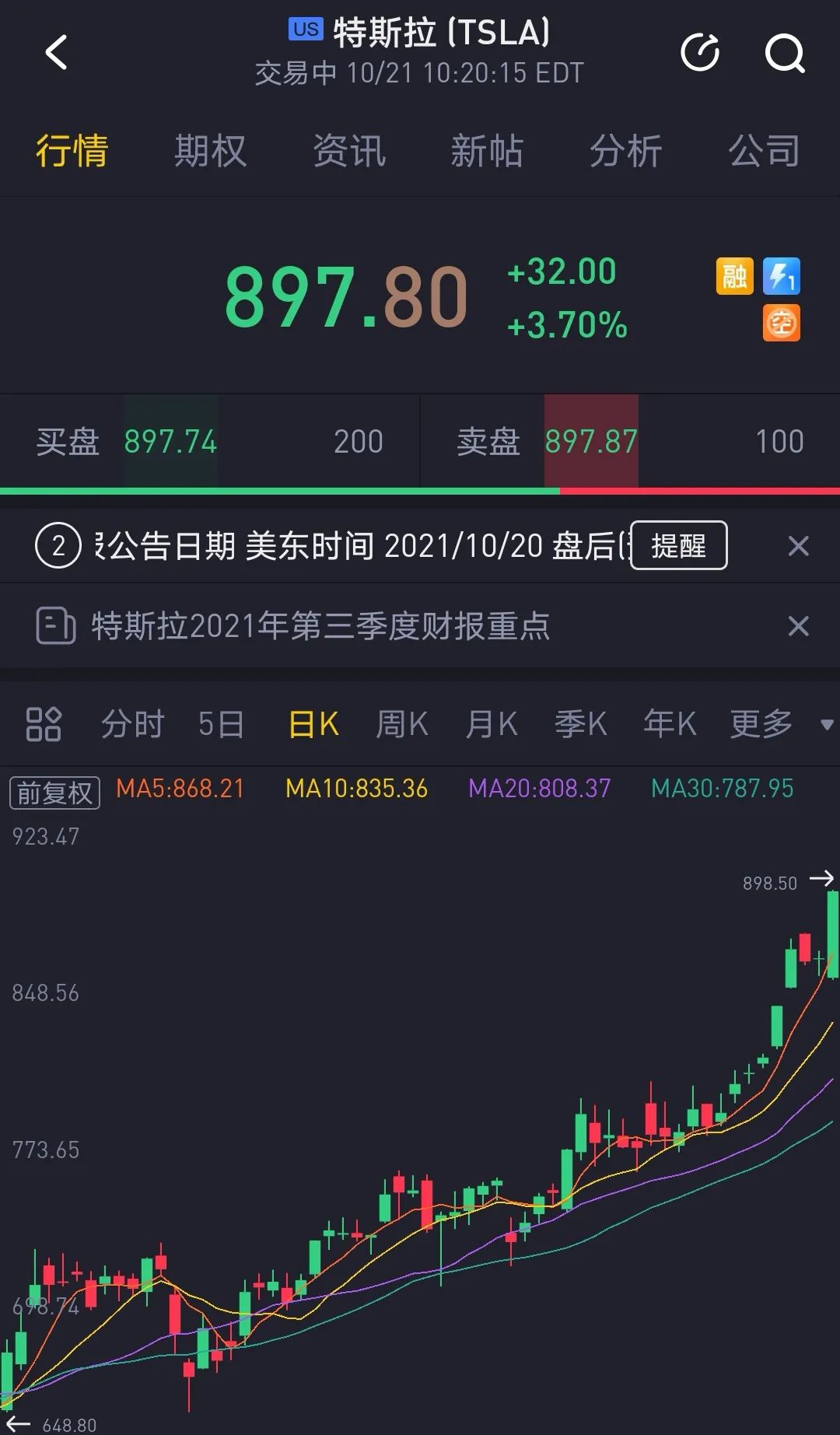This screenshot has height=1435, width=840.
Task: Expand the 更多 chart period dropdown
Action: pos(778,724)
